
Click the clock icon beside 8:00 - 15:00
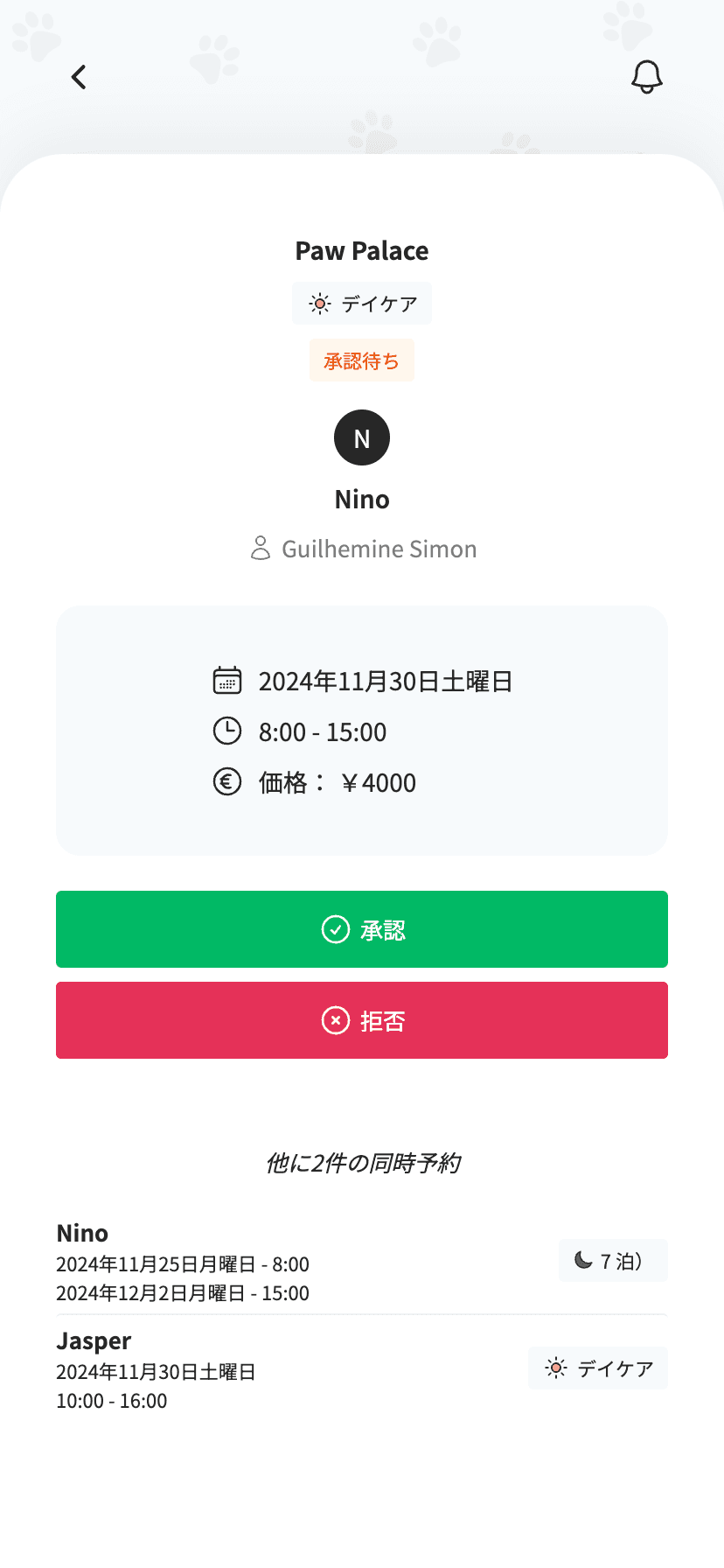pos(226,731)
